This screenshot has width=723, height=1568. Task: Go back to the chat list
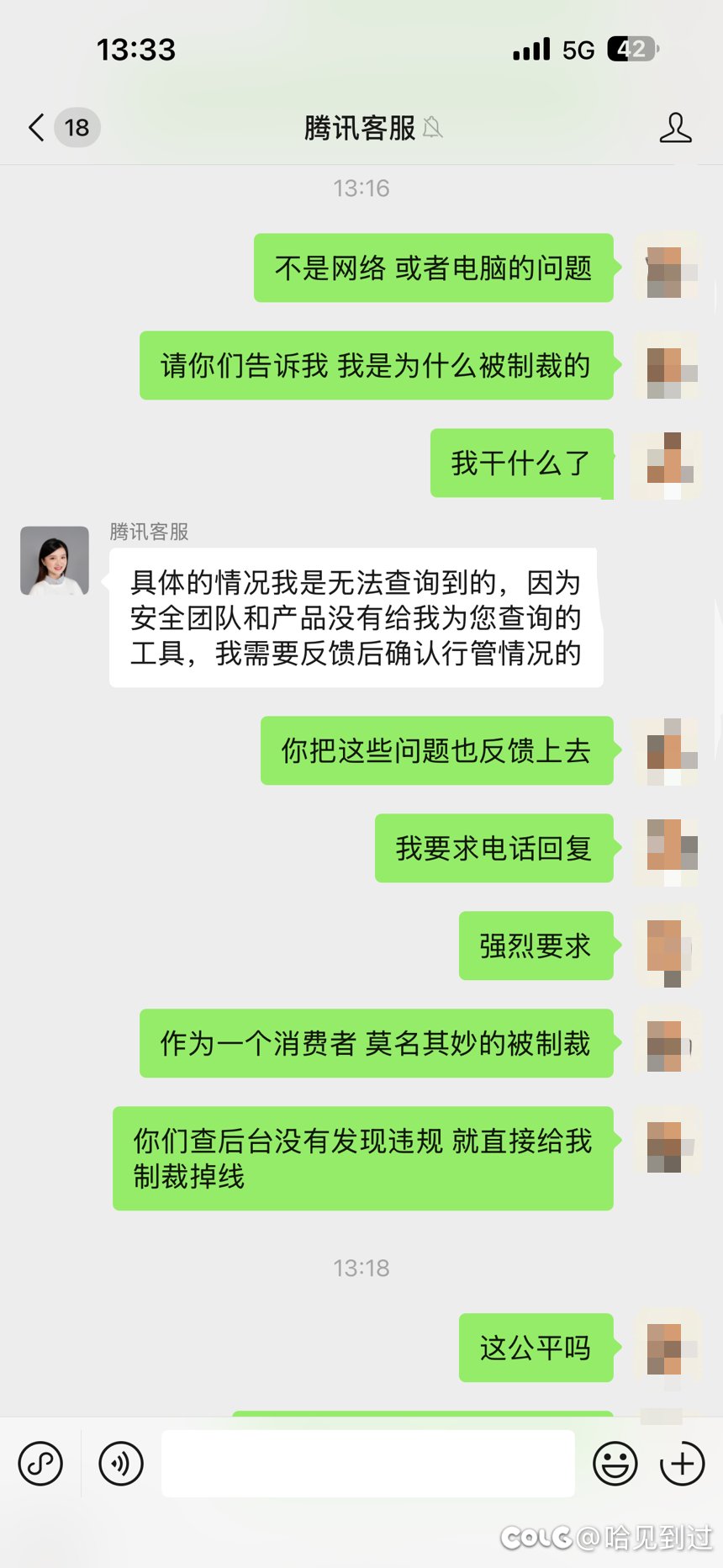37,128
